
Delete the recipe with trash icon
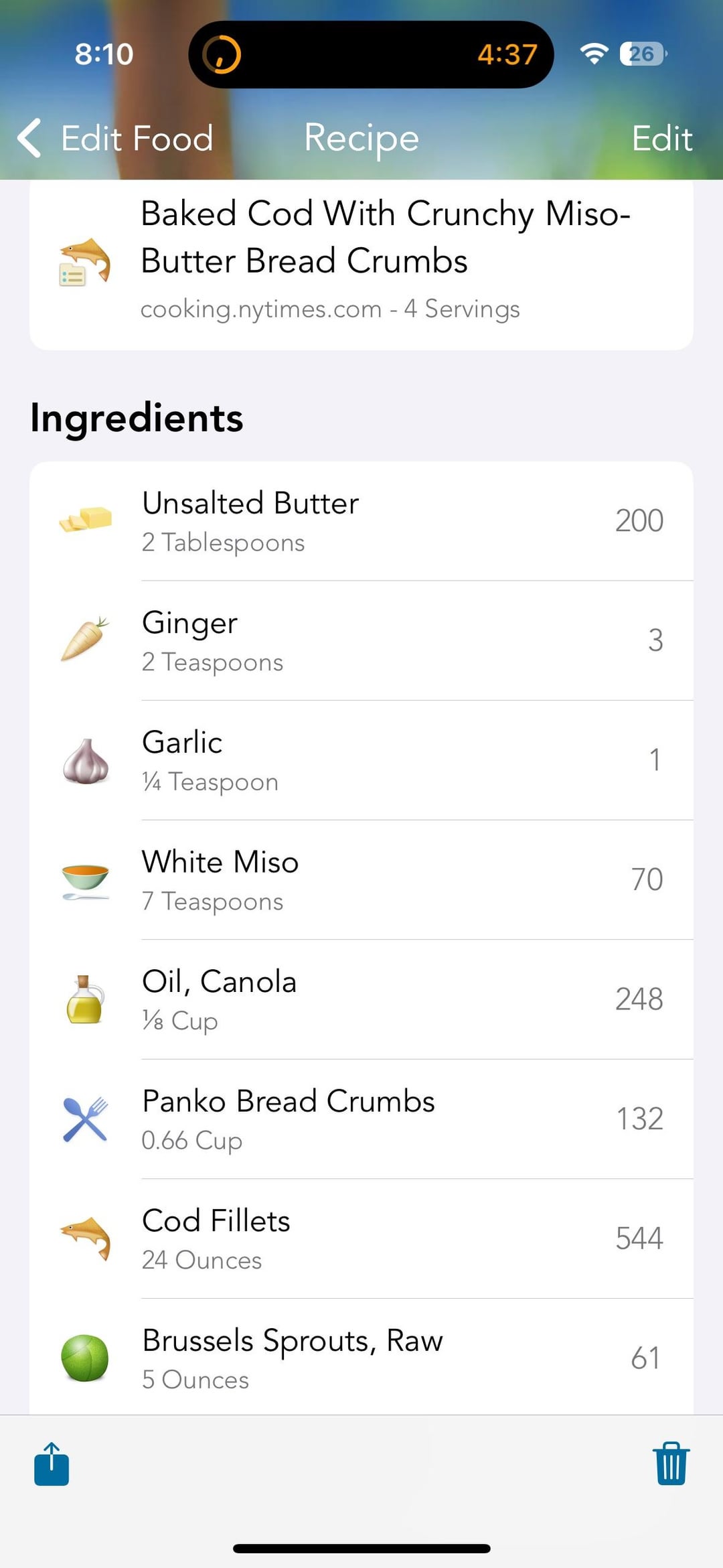click(671, 1464)
